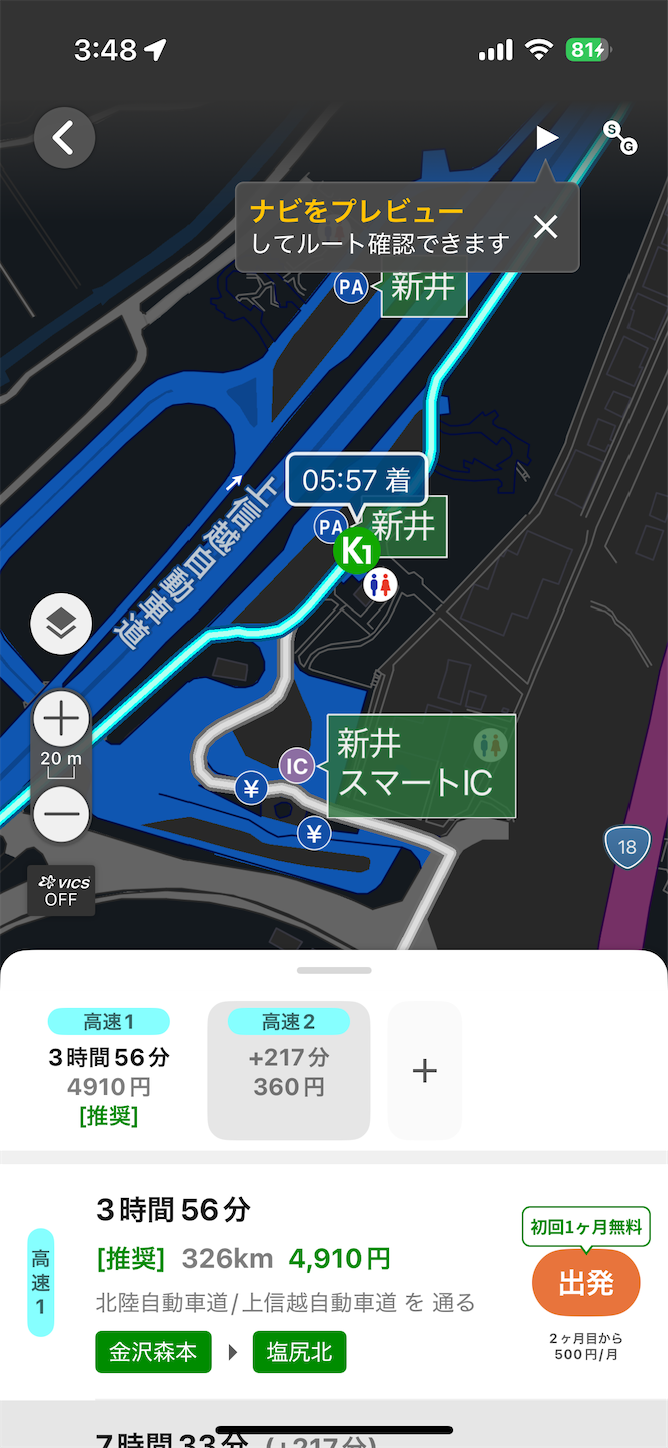This screenshot has width=668, height=1448.
Task: Tap the 新井スマートIC map label
Action: pyautogui.click(x=422, y=765)
